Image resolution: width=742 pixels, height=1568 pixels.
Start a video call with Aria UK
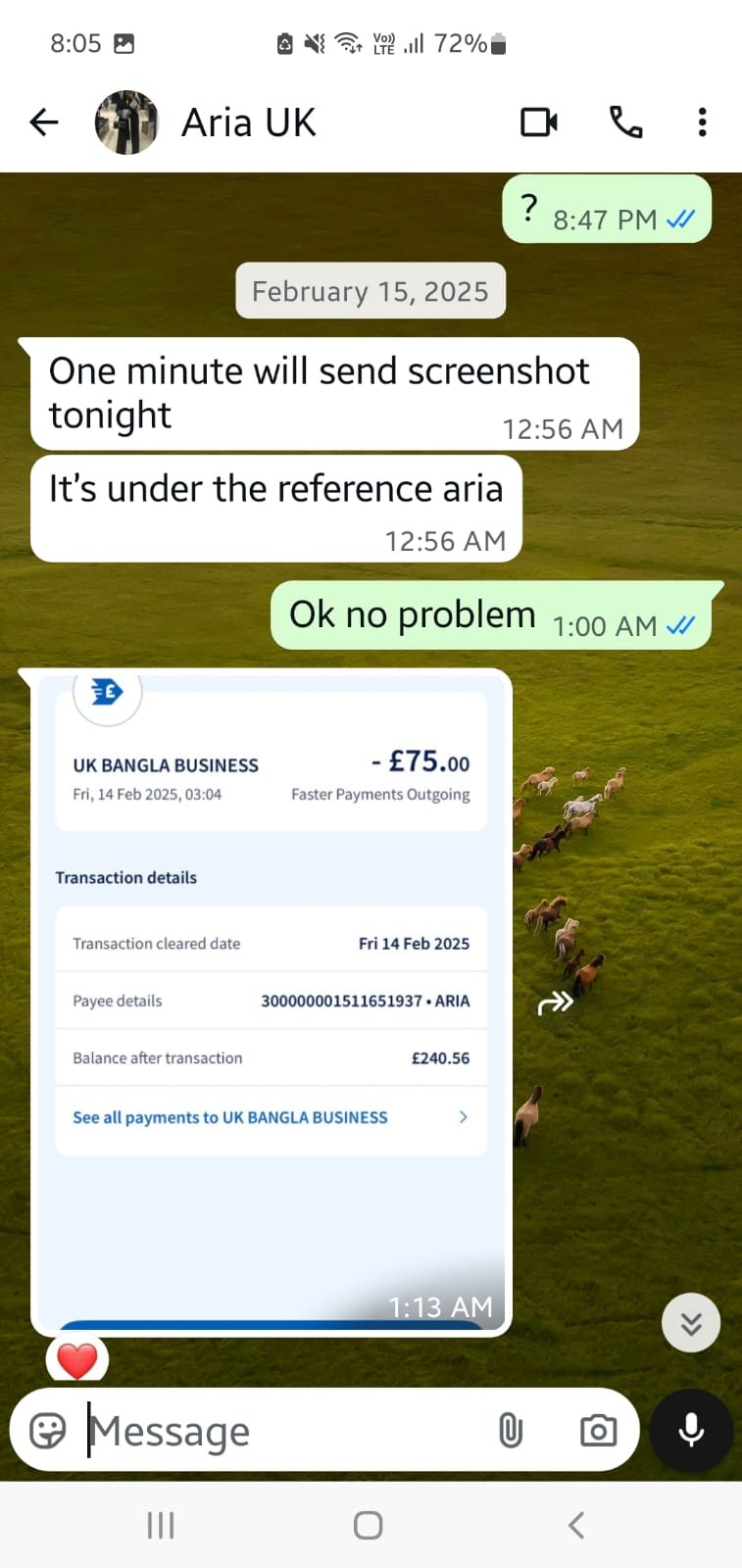click(x=538, y=122)
